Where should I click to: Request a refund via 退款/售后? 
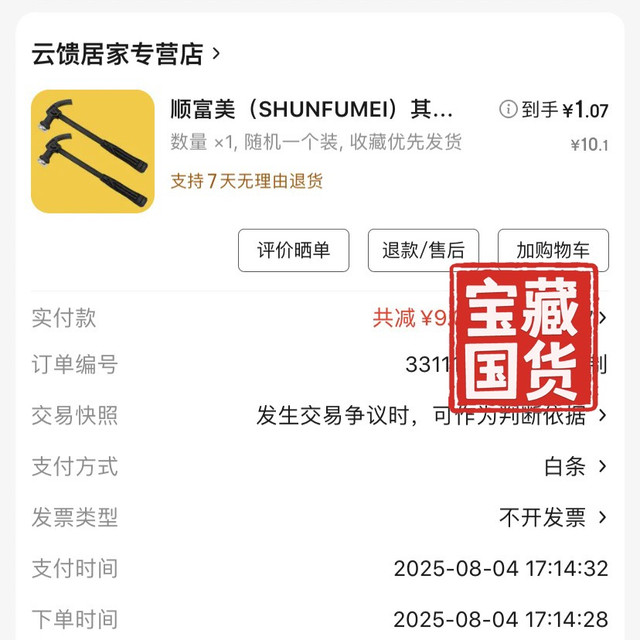coord(423,250)
